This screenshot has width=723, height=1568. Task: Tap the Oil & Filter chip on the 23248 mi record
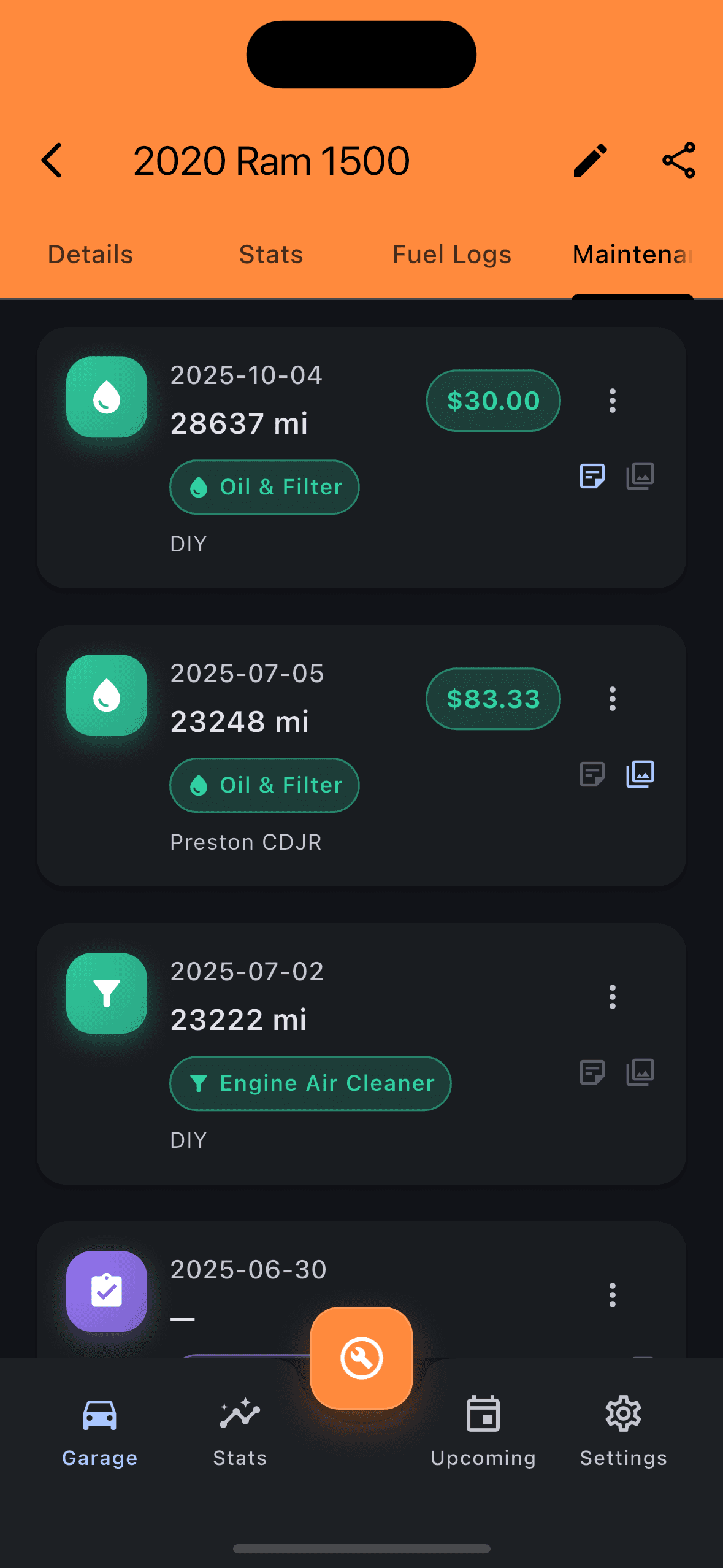[264, 785]
